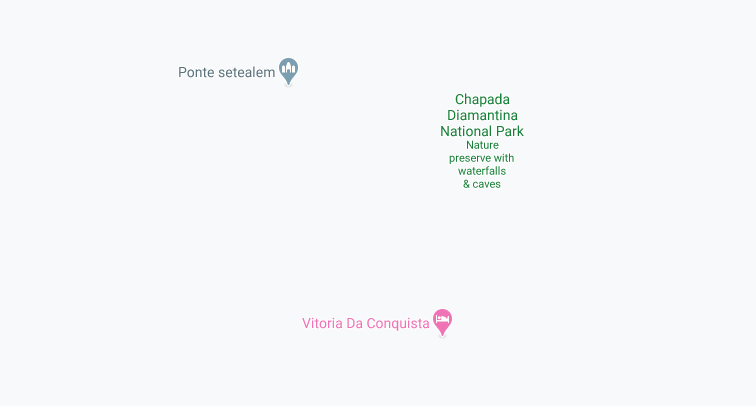Open the Ponte setealem landmark pin

click(288, 70)
